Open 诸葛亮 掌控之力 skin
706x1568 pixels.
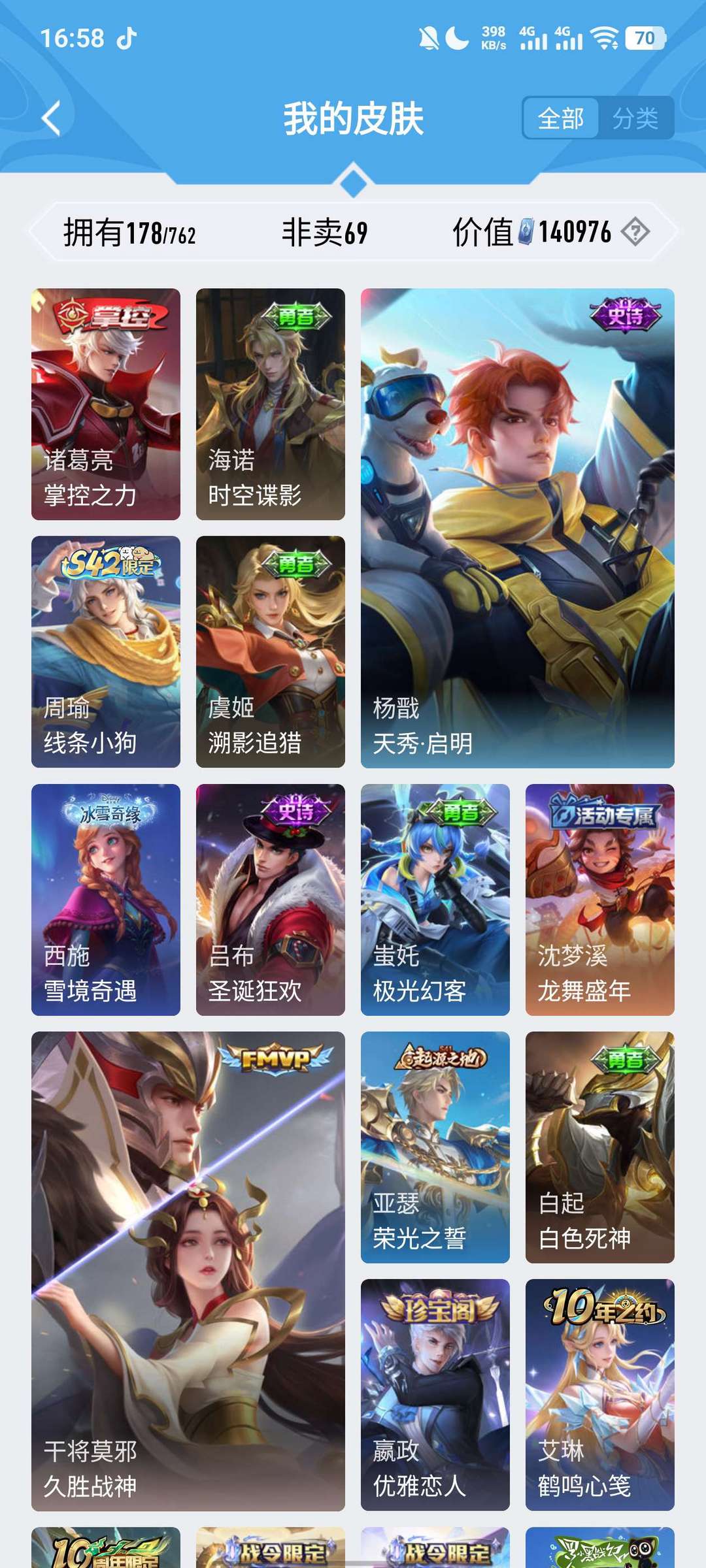coord(106,404)
